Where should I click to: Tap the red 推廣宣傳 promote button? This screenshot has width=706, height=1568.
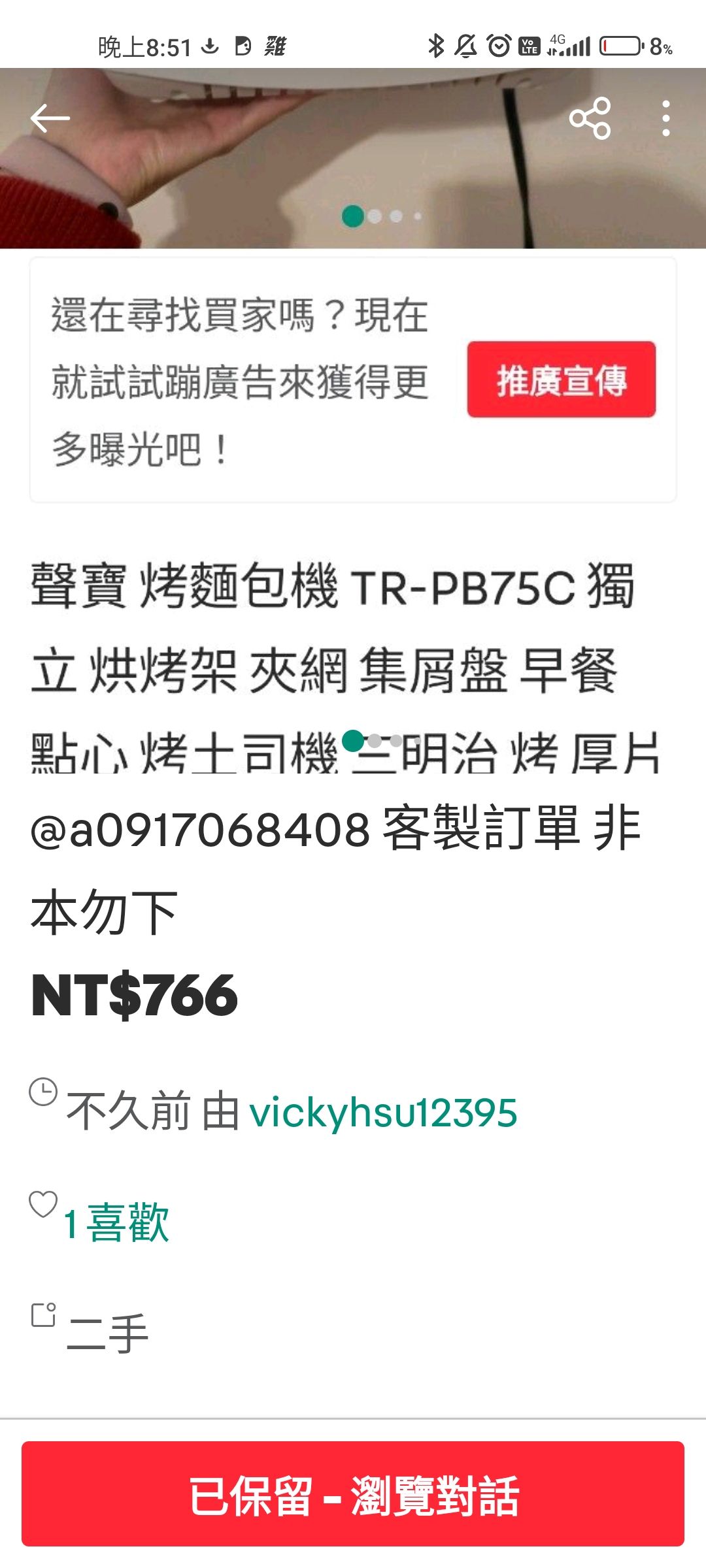[561, 380]
